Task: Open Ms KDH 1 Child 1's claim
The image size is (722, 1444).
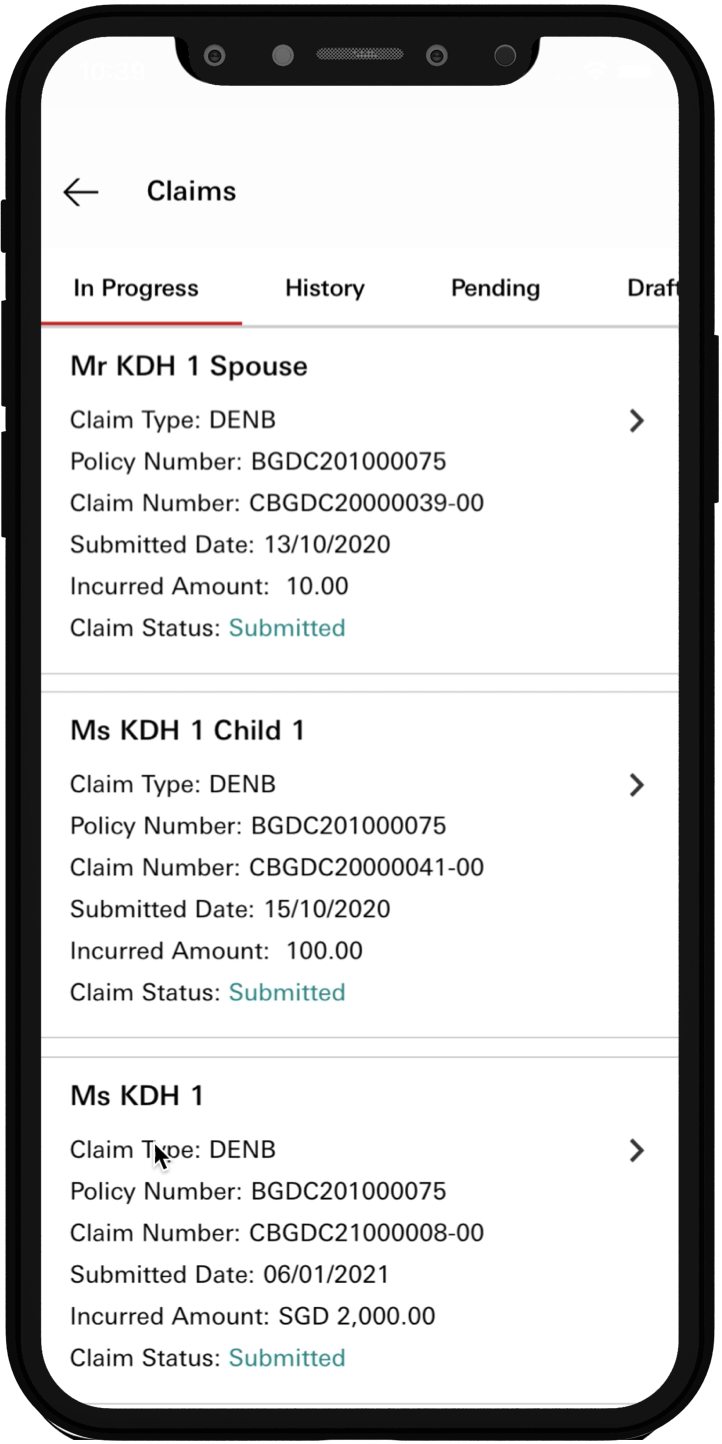Action: click(360, 866)
